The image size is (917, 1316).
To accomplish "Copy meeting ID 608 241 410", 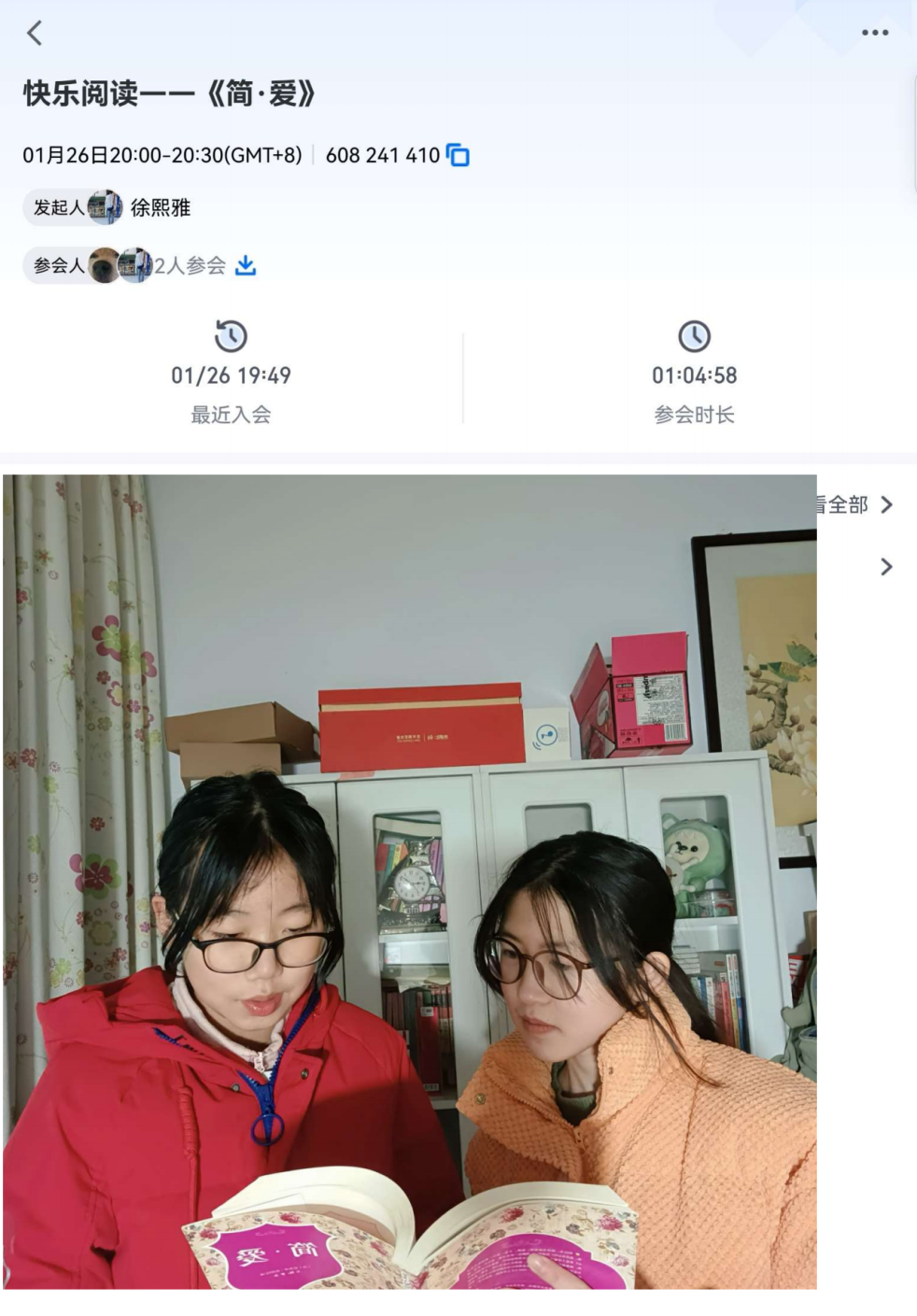I will coord(458,155).
